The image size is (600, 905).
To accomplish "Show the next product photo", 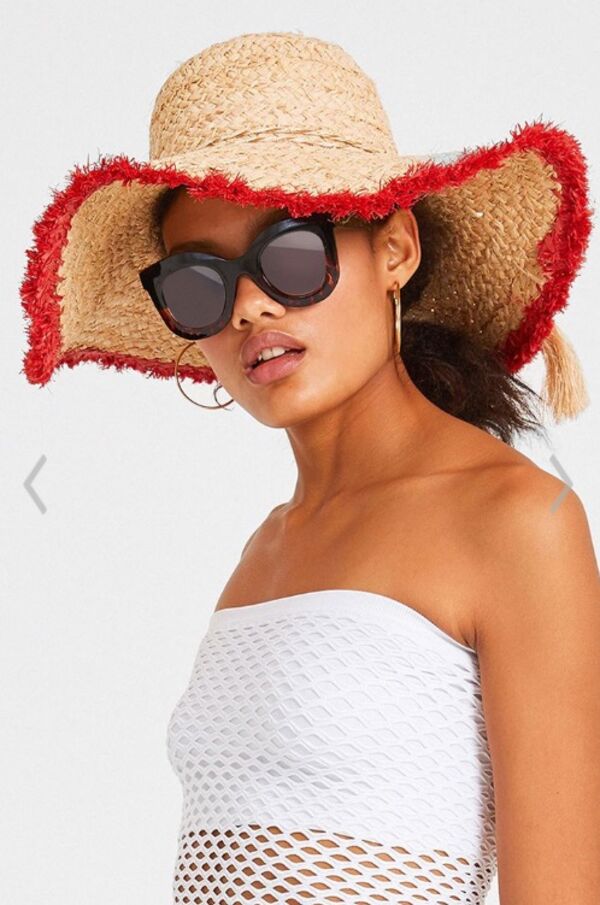I will (561, 484).
